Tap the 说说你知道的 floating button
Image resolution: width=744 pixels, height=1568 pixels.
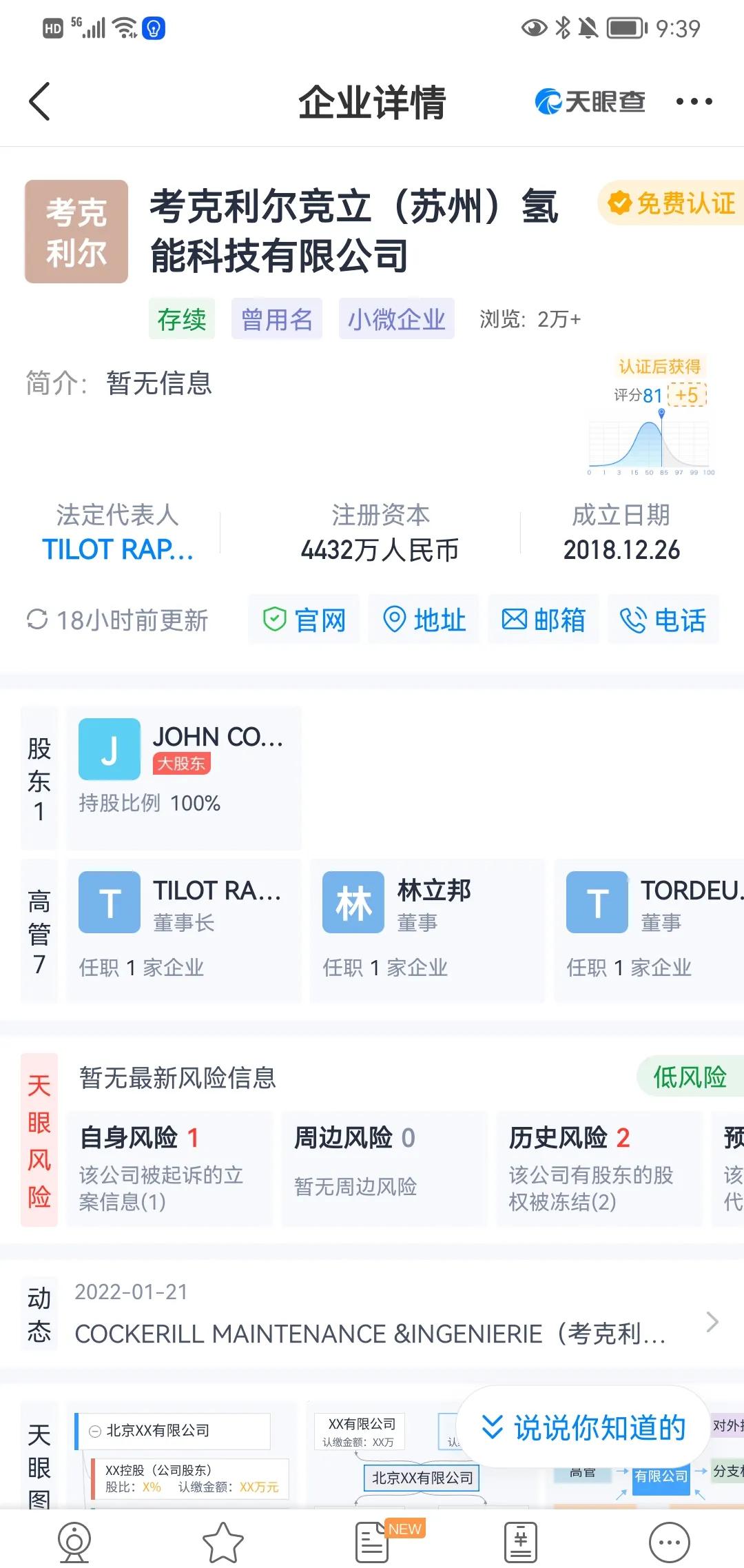583,1427
